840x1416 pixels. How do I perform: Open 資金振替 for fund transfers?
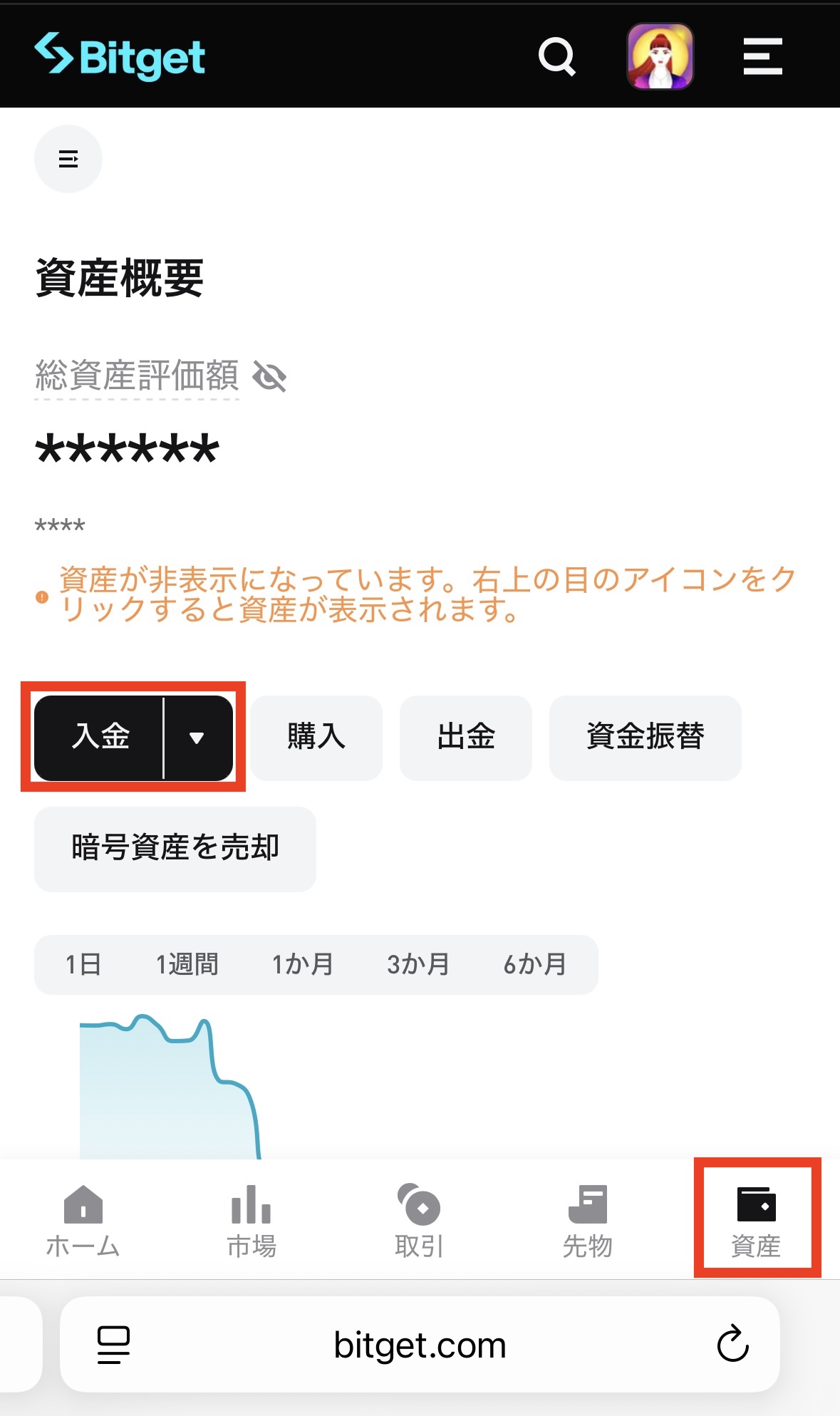coord(645,738)
